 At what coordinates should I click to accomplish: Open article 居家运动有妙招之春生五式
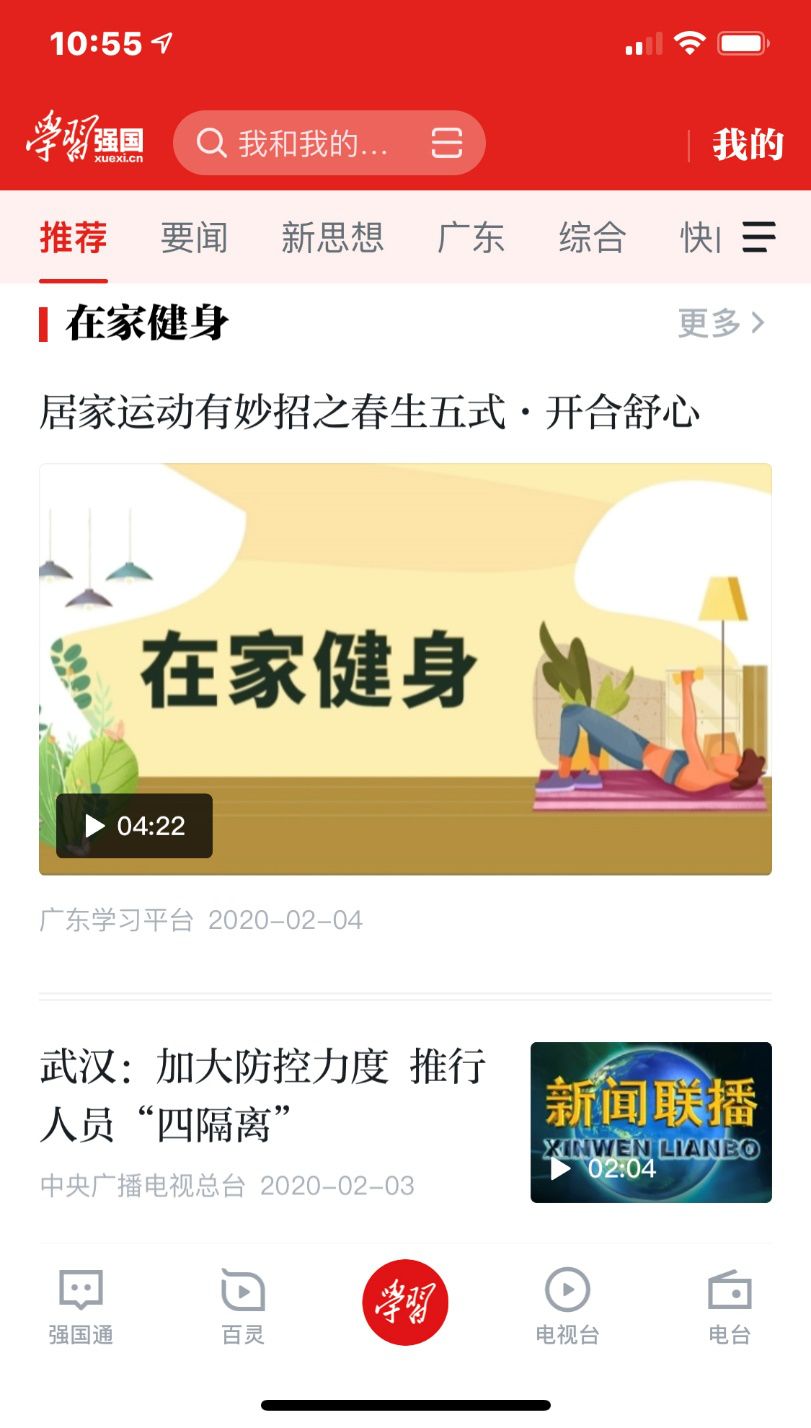[x=369, y=412]
